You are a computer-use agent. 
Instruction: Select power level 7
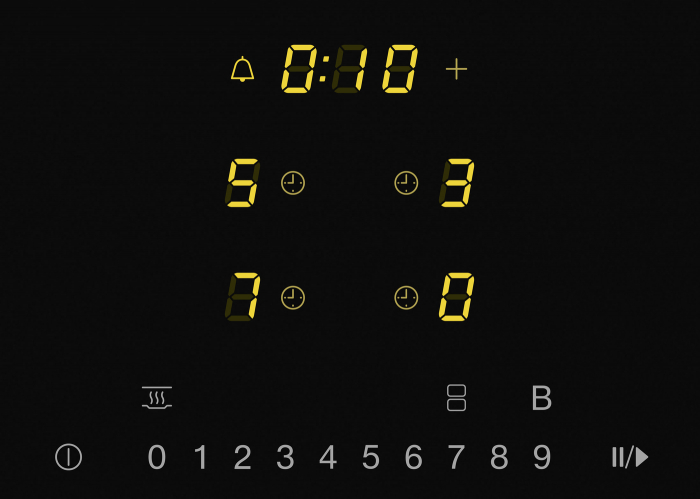pos(456,457)
